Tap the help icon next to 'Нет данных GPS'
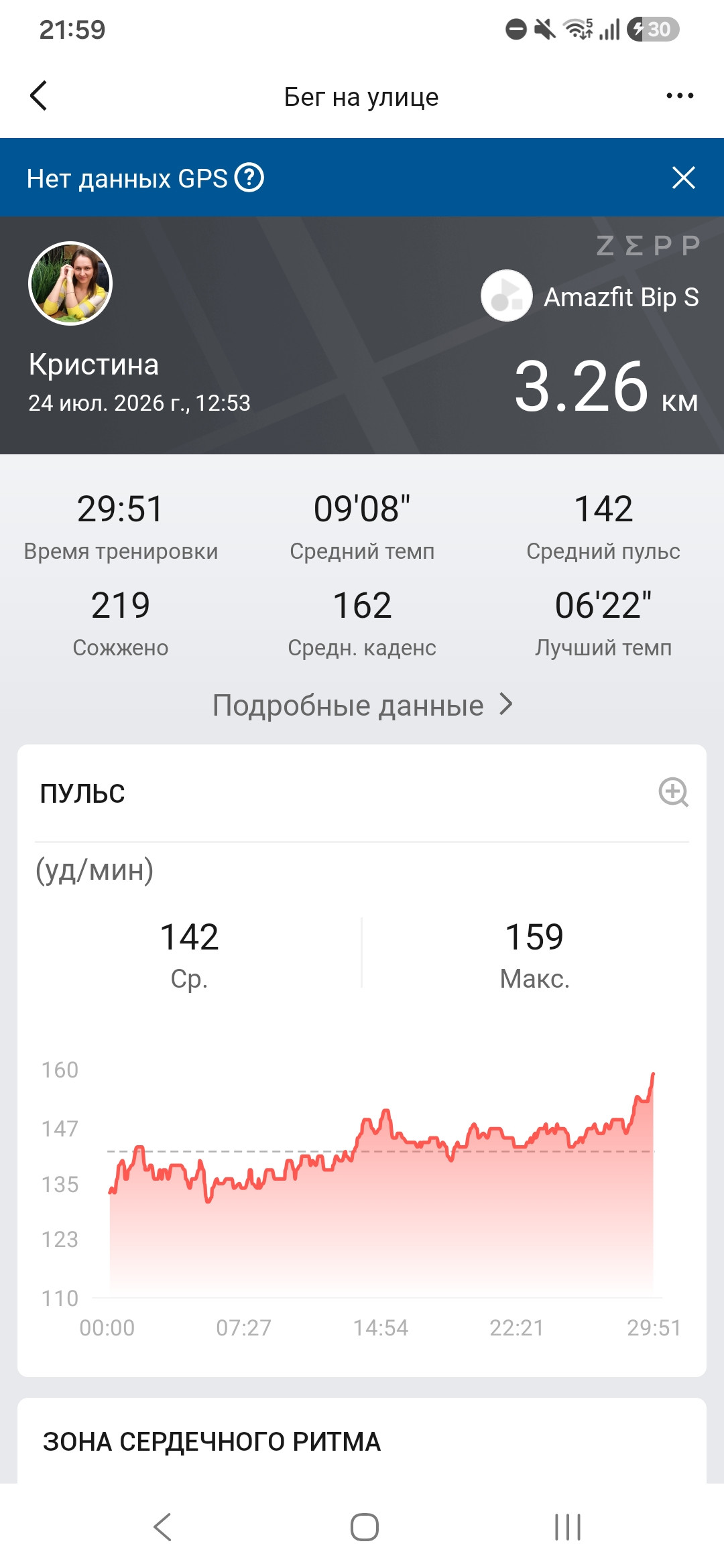Screen dimensions: 724x1568 coord(249,178)
